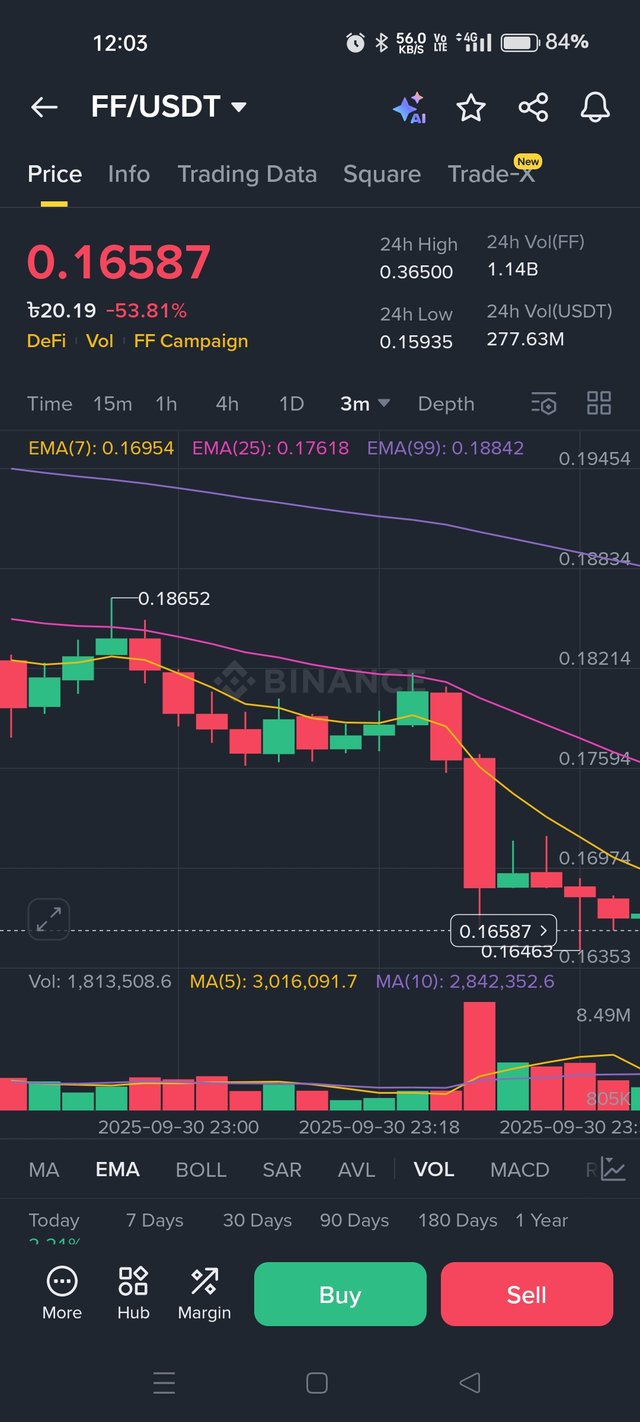Screen dimensions: 640x1422
Task: Select the BOLL indicator
Action: [201, 1169]
